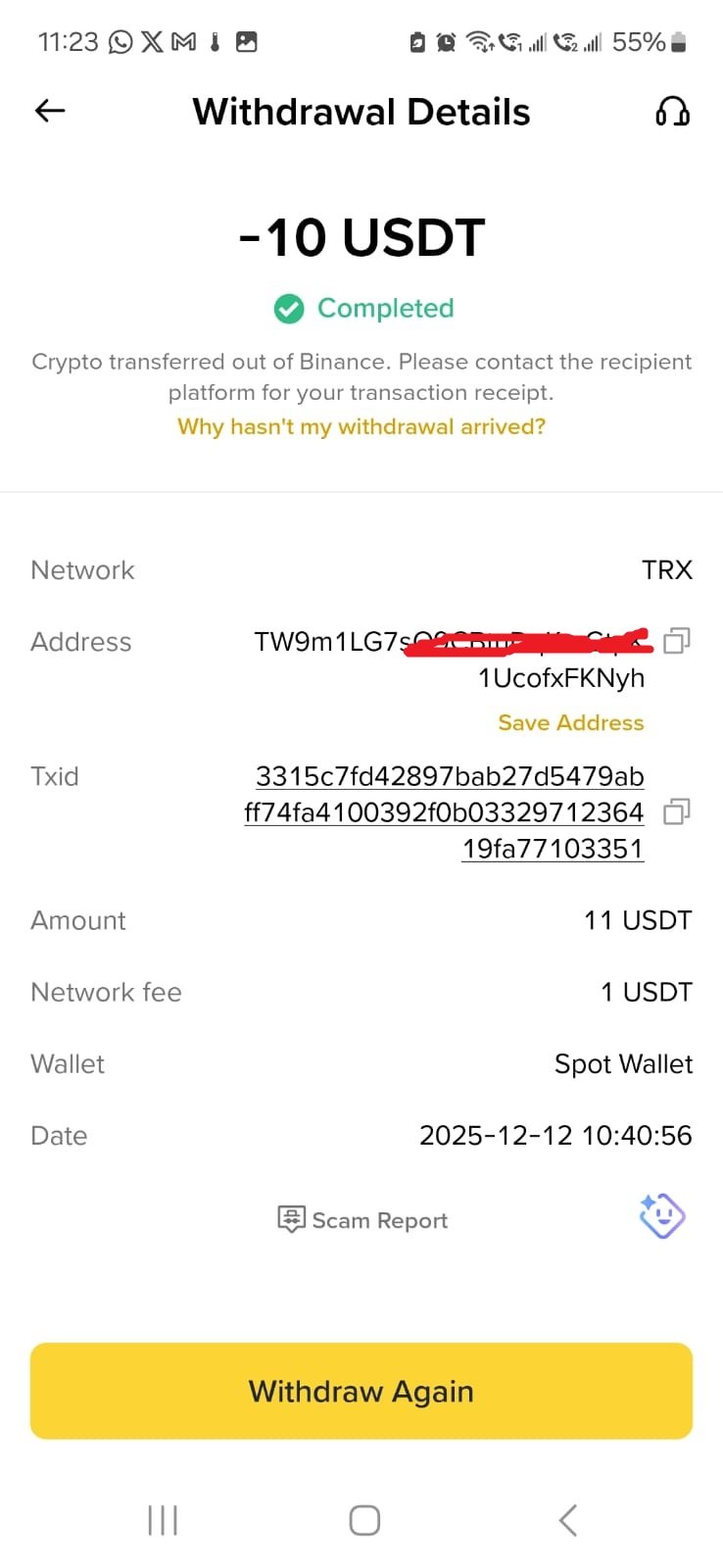Open customer support via the headset icon

[x=672, y=113]
